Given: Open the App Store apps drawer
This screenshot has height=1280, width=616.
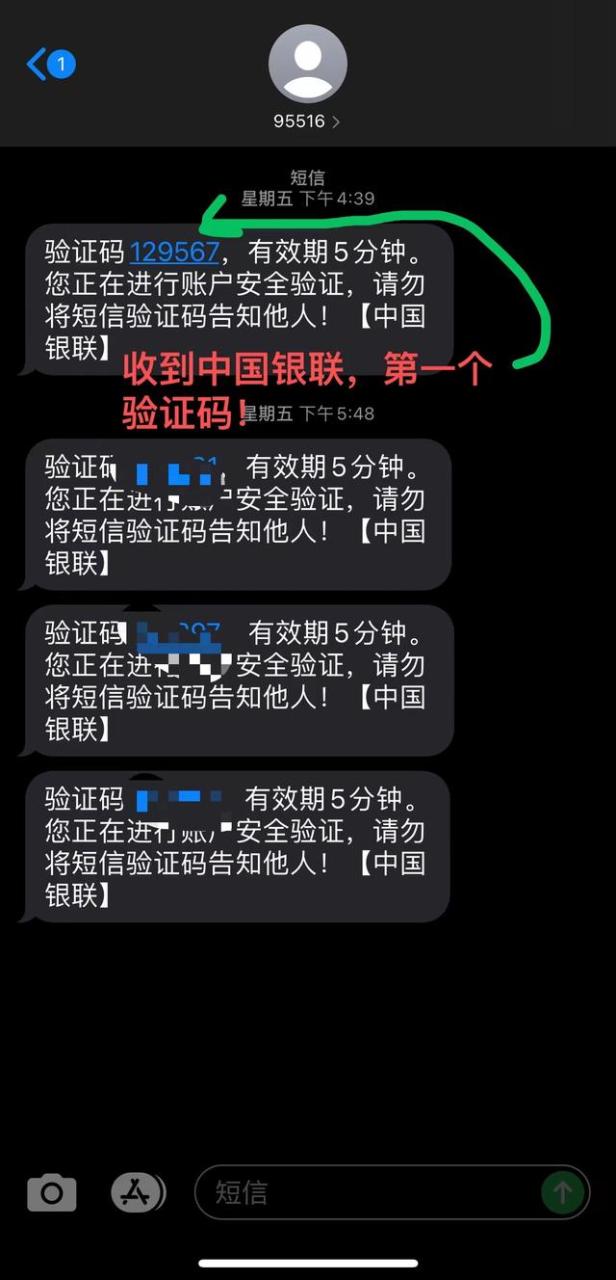Looking at the screenshot, I should [137, 1192].
